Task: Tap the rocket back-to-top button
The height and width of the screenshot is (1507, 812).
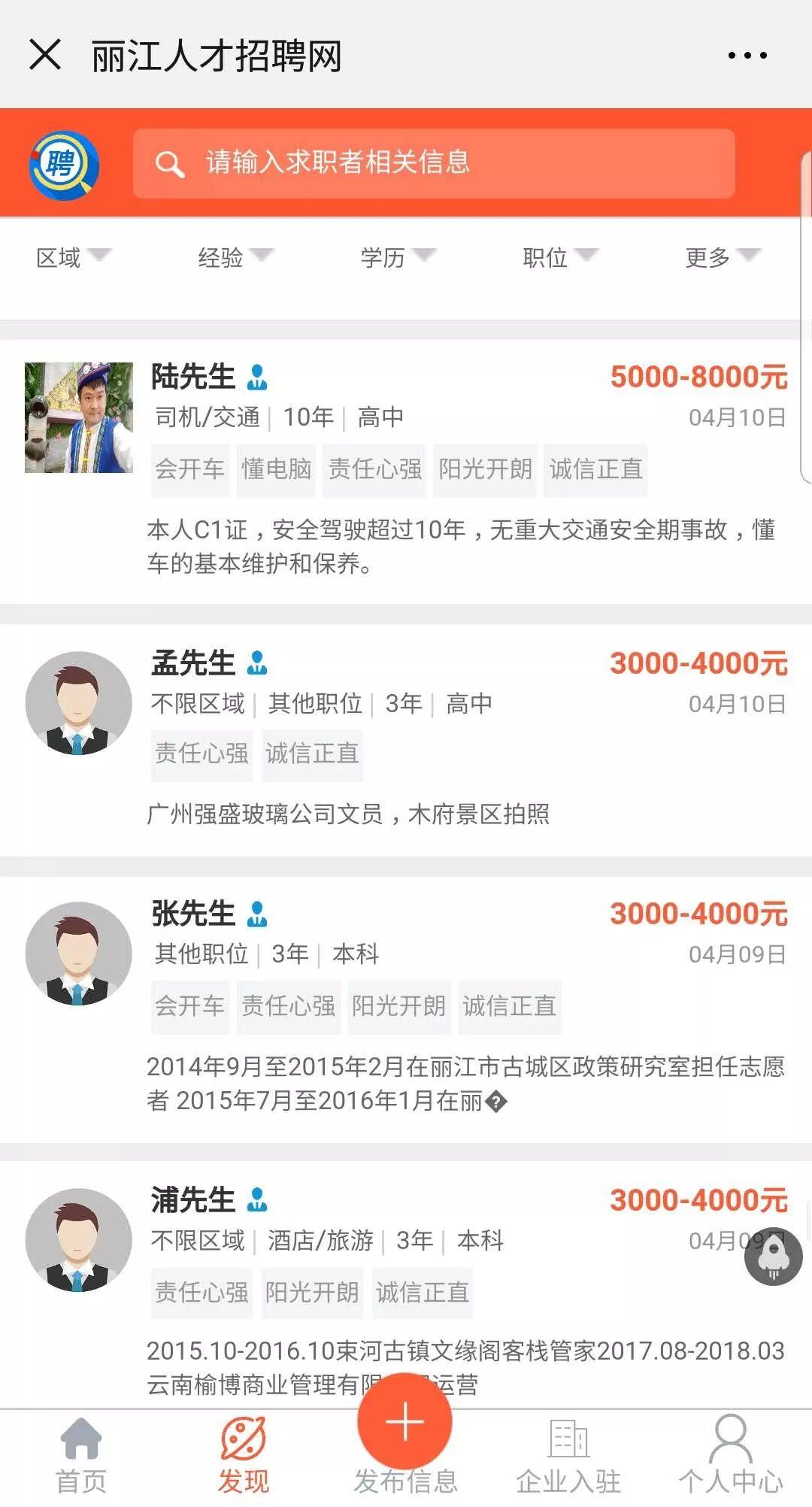Action: tap(773, 1257)
